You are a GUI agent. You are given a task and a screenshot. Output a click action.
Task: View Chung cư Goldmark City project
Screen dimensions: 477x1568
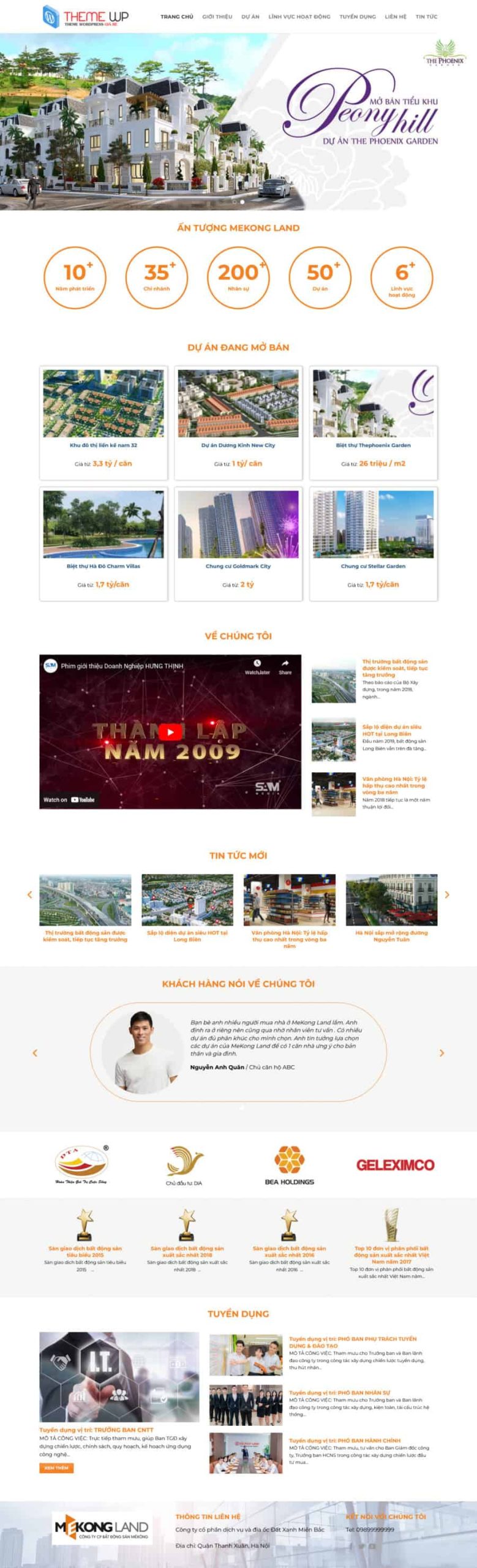(238, 566)
